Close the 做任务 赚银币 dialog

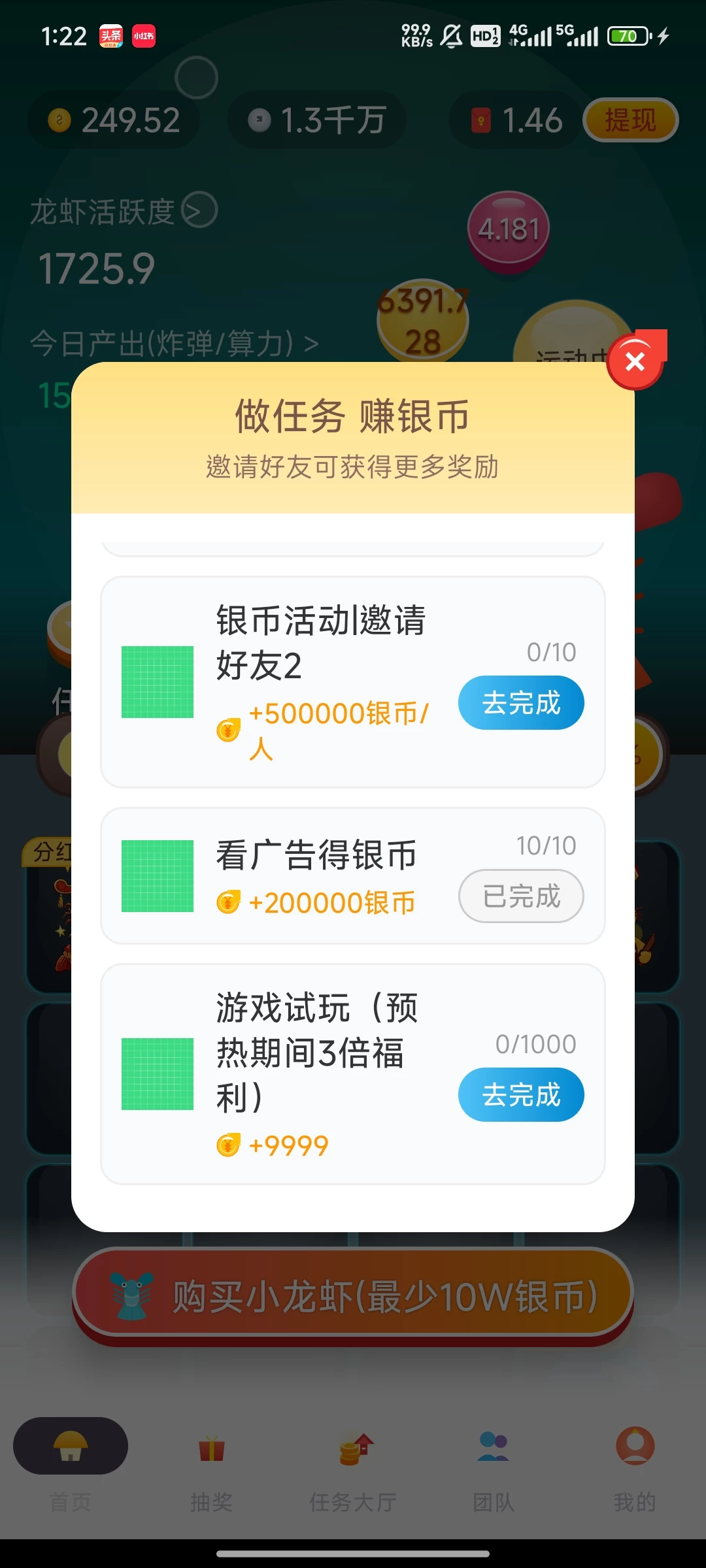coord(633,363)
